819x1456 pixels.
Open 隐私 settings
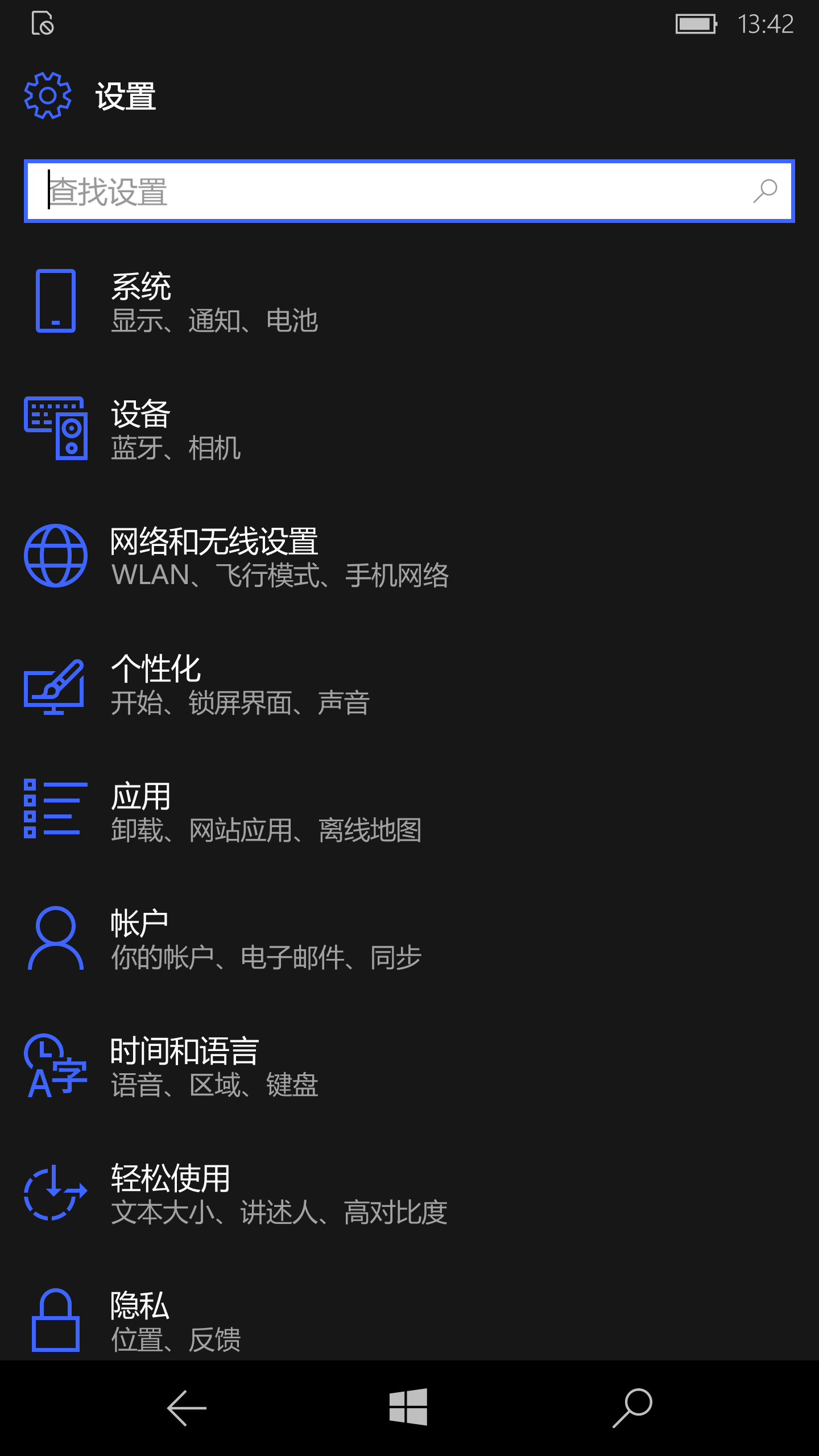coord(409,1318)
